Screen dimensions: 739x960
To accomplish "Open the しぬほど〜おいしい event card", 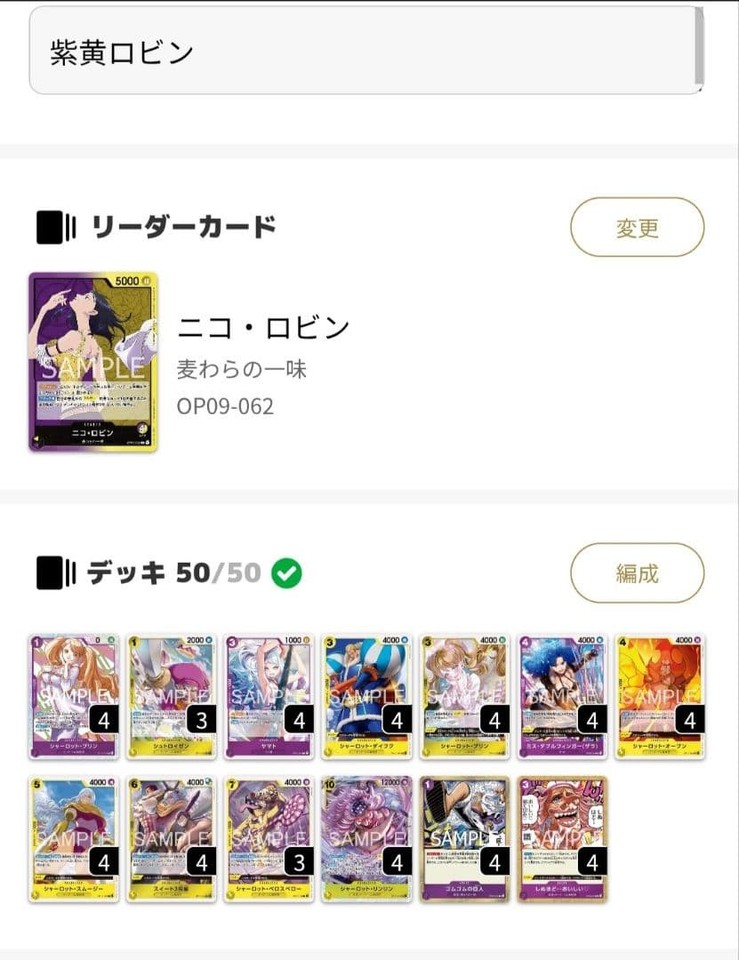I will (x=562, y=839).
